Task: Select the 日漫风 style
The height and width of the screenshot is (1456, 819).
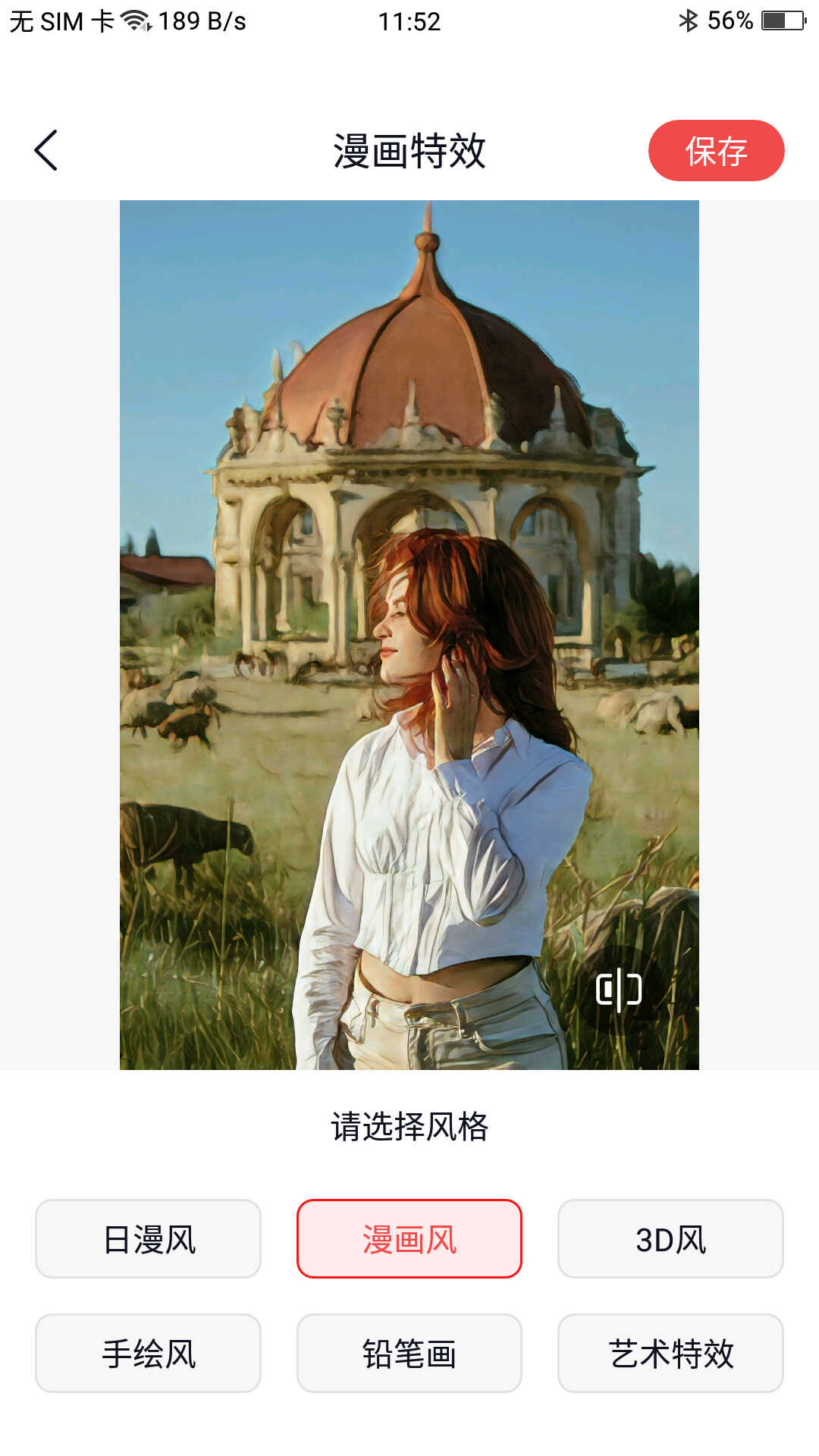Action: (149, 1238)
